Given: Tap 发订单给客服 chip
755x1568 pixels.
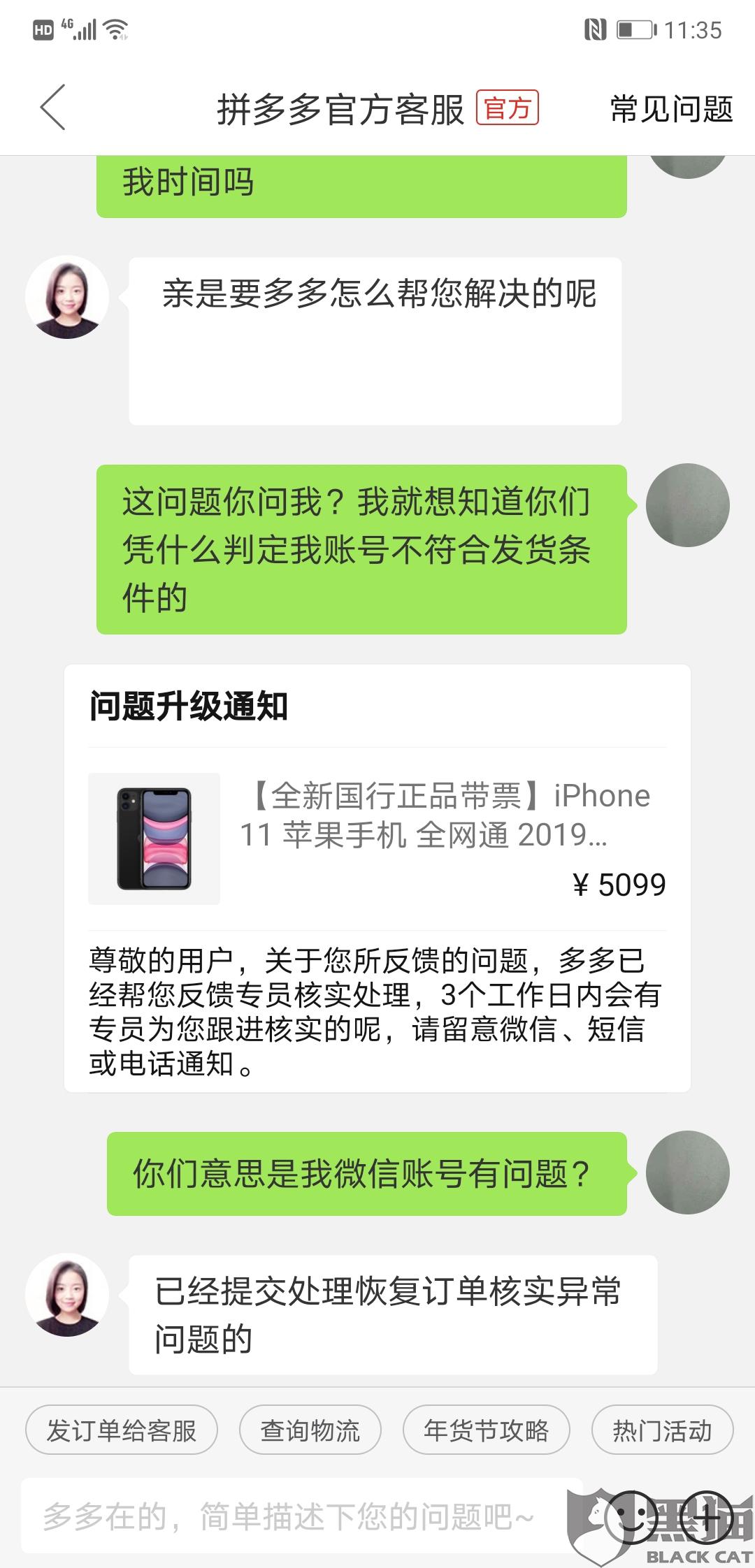Looking at the screenshot, I should click(122, 1430).
